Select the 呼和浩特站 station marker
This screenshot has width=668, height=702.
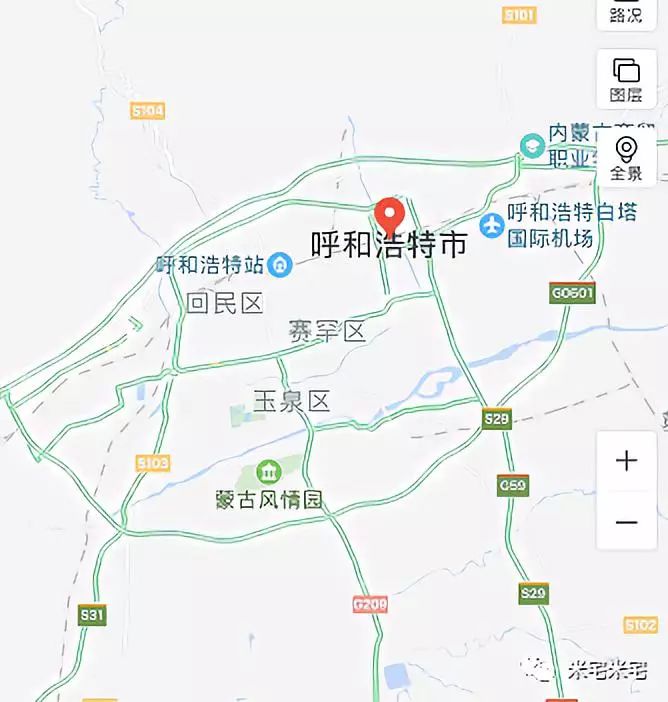281,265
